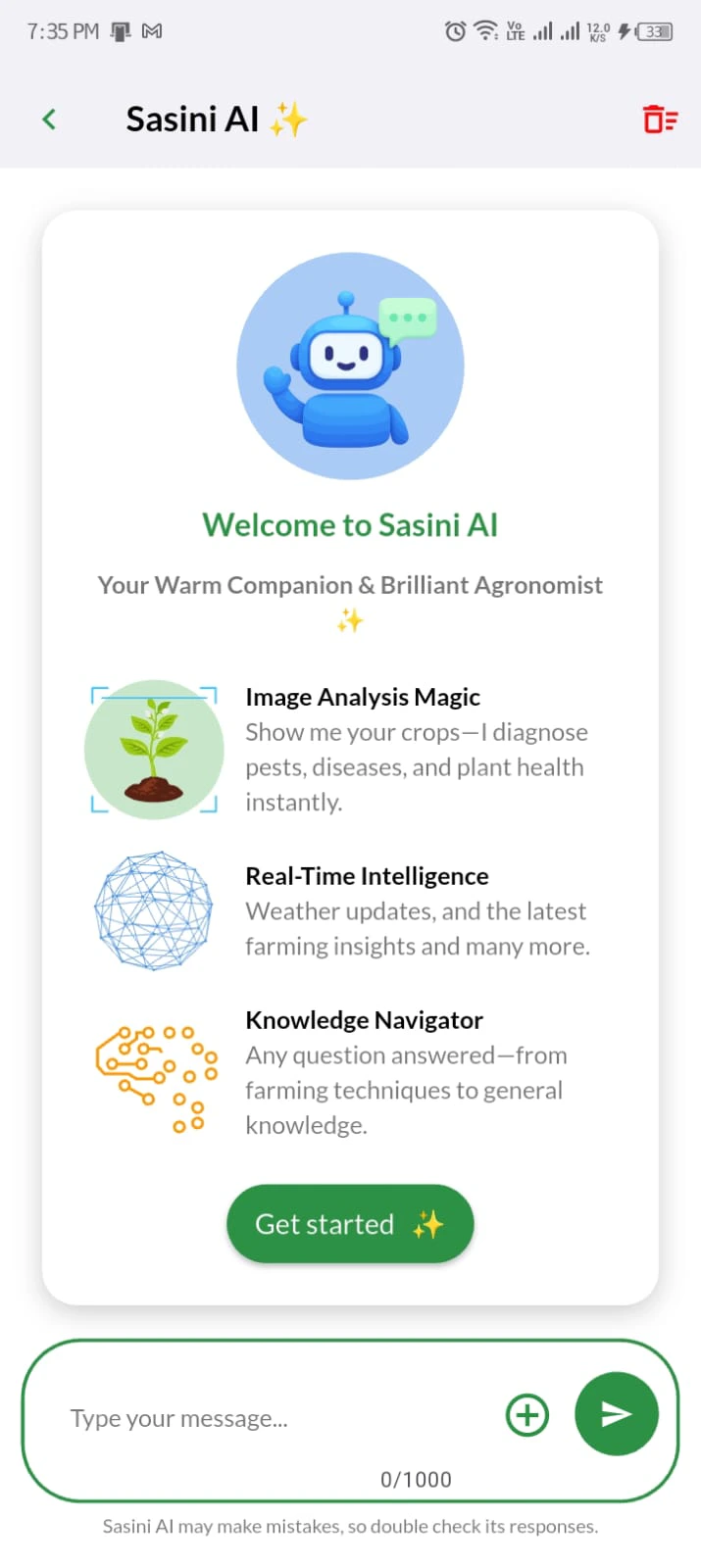Clear chat with the red delete icon

tap(660, 120)
